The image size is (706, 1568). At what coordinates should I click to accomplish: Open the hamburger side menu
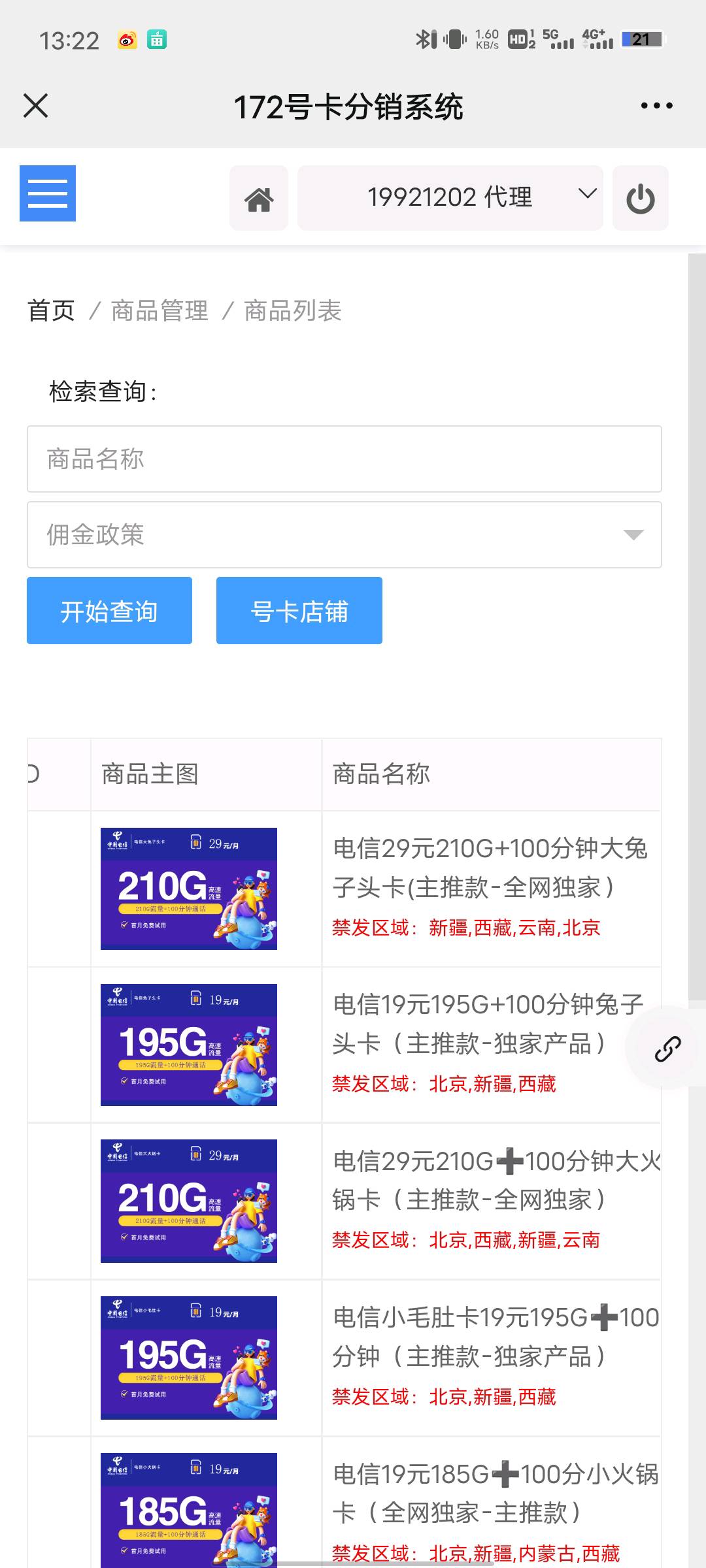pyautogui.click(x=48, y=193)
